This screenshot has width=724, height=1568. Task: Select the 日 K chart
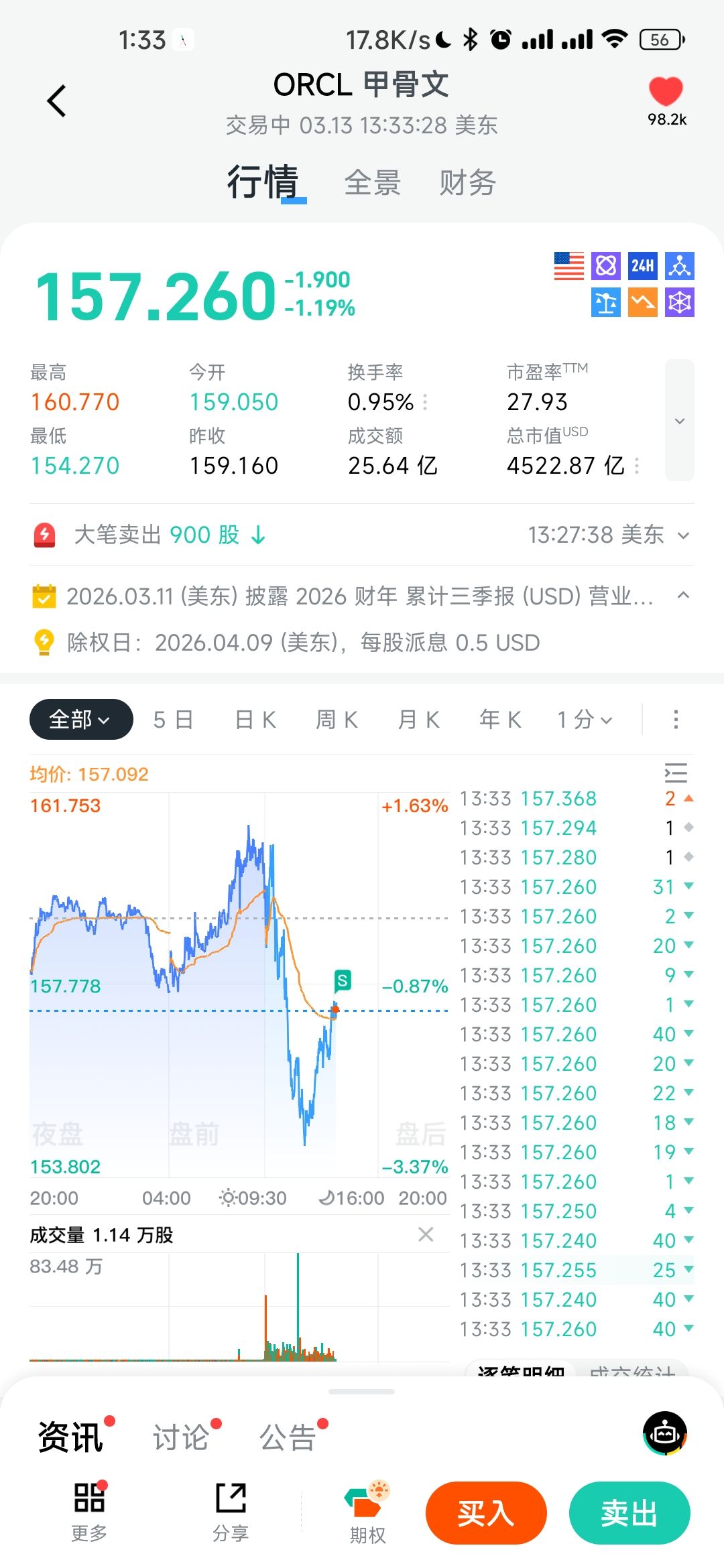point(255,720)
